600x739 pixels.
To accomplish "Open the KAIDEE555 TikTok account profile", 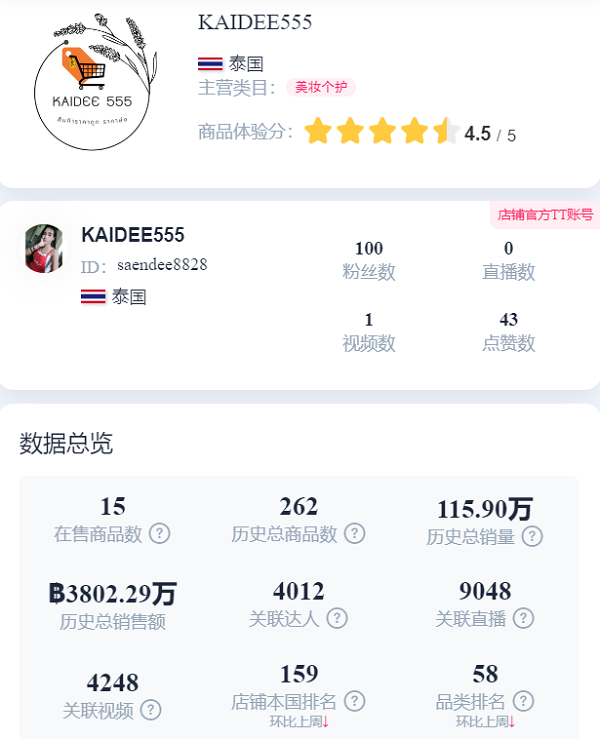I will tap(133, 235).
